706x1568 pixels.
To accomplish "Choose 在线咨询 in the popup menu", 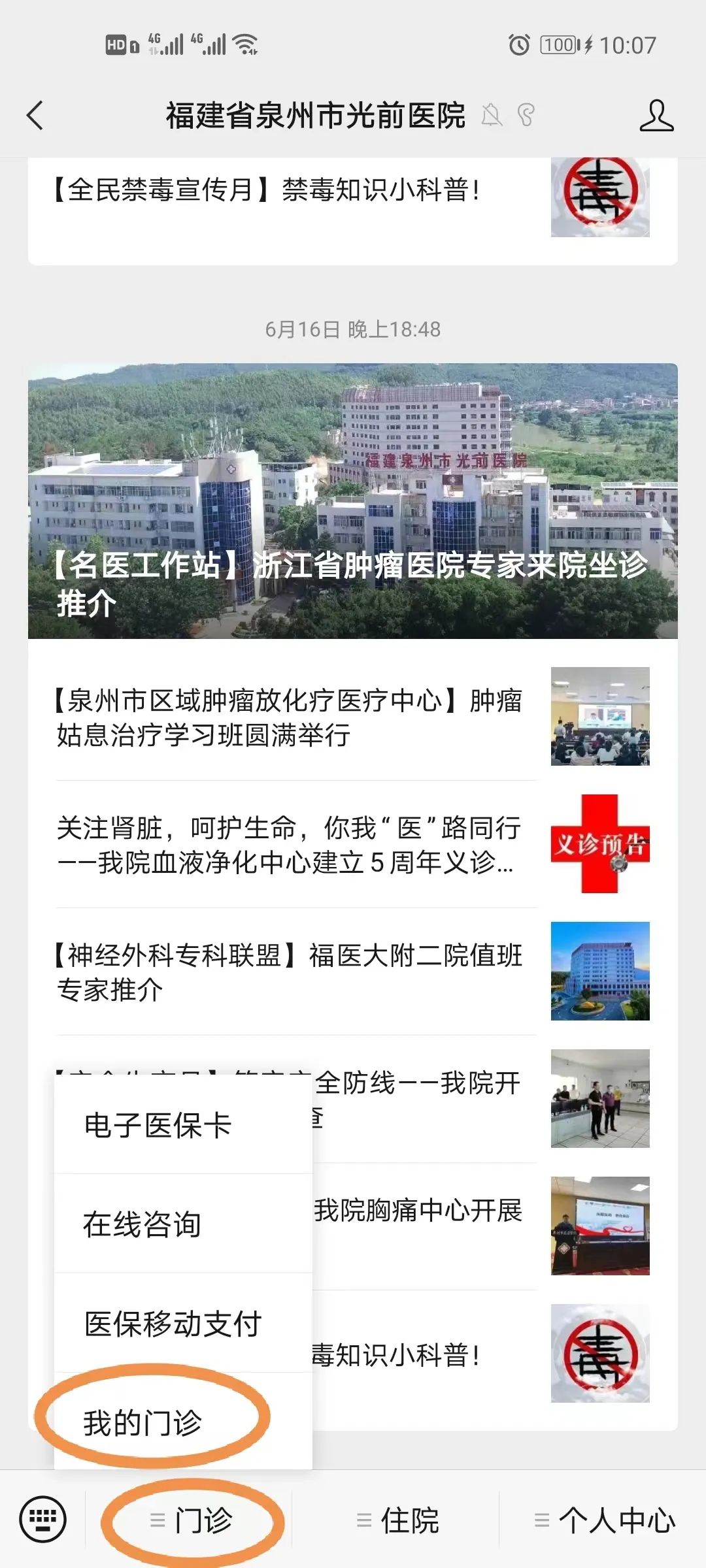I will 143,1224.
